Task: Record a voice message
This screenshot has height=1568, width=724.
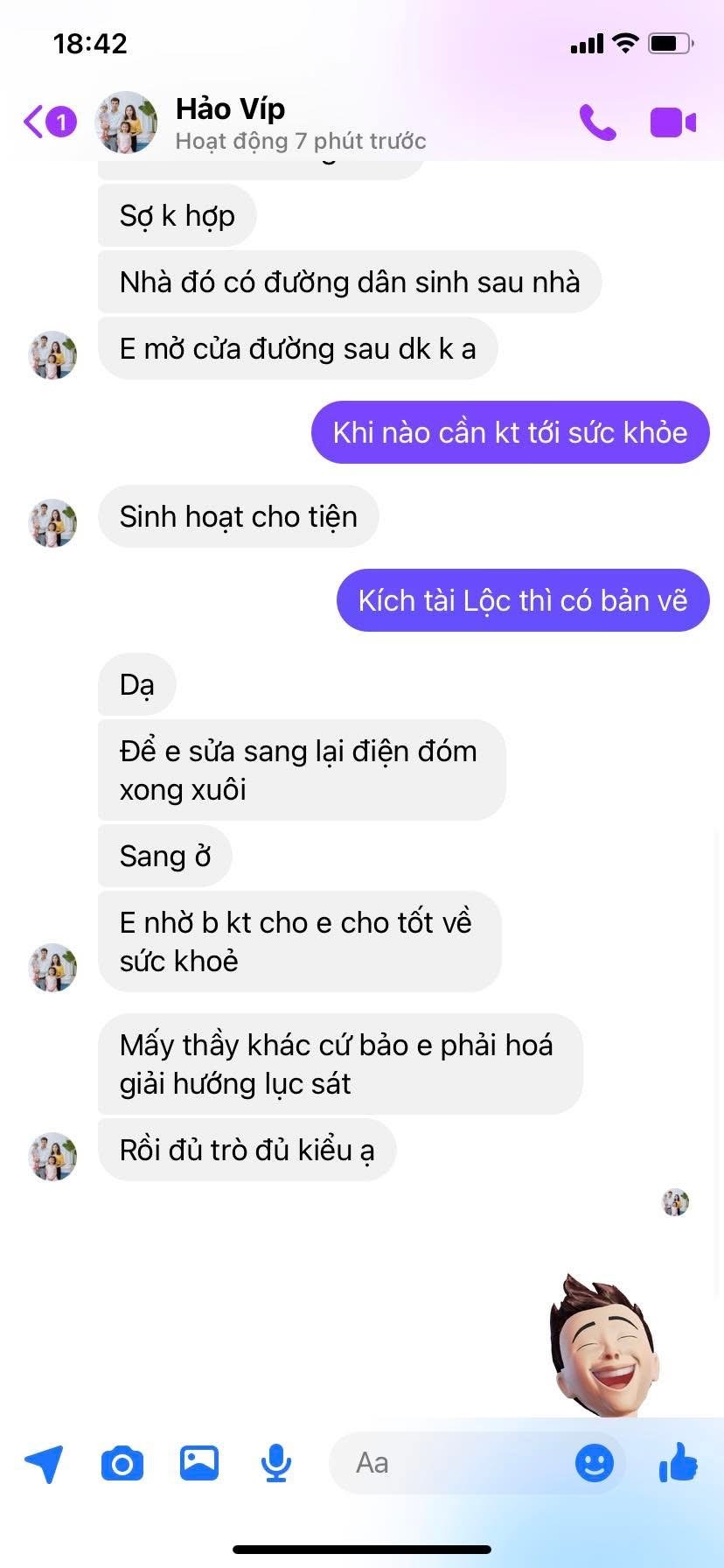Action: 276,1463
